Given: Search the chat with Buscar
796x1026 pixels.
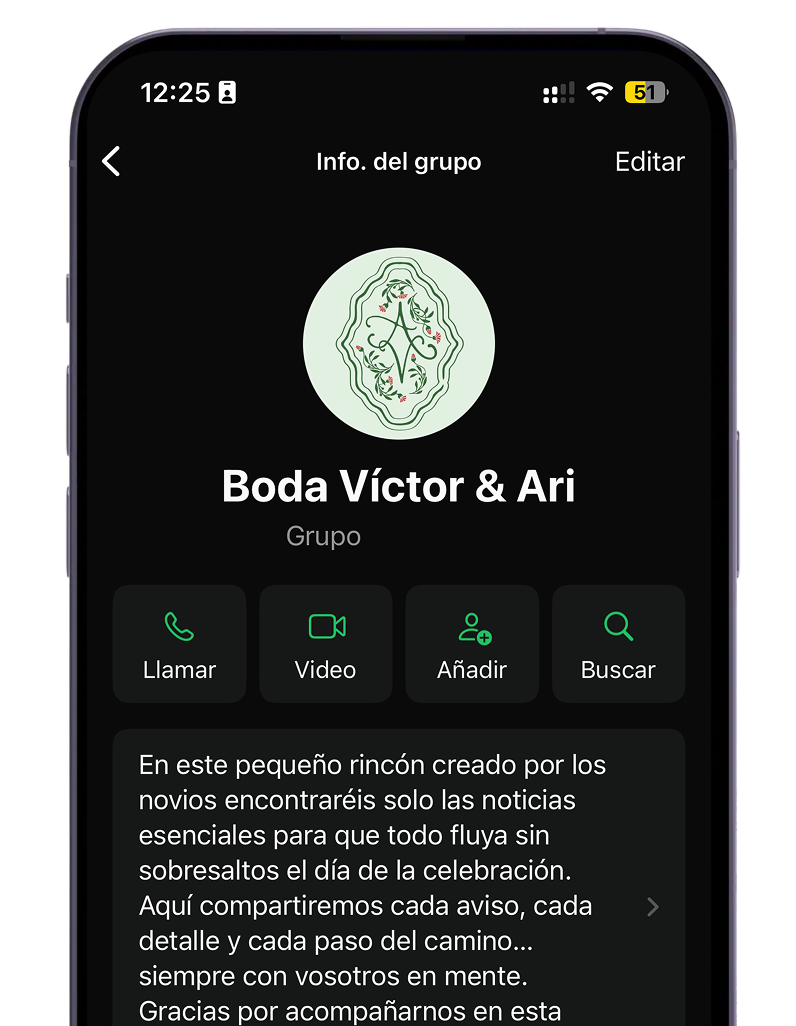Looking at the screenshot, I should 618,644.
